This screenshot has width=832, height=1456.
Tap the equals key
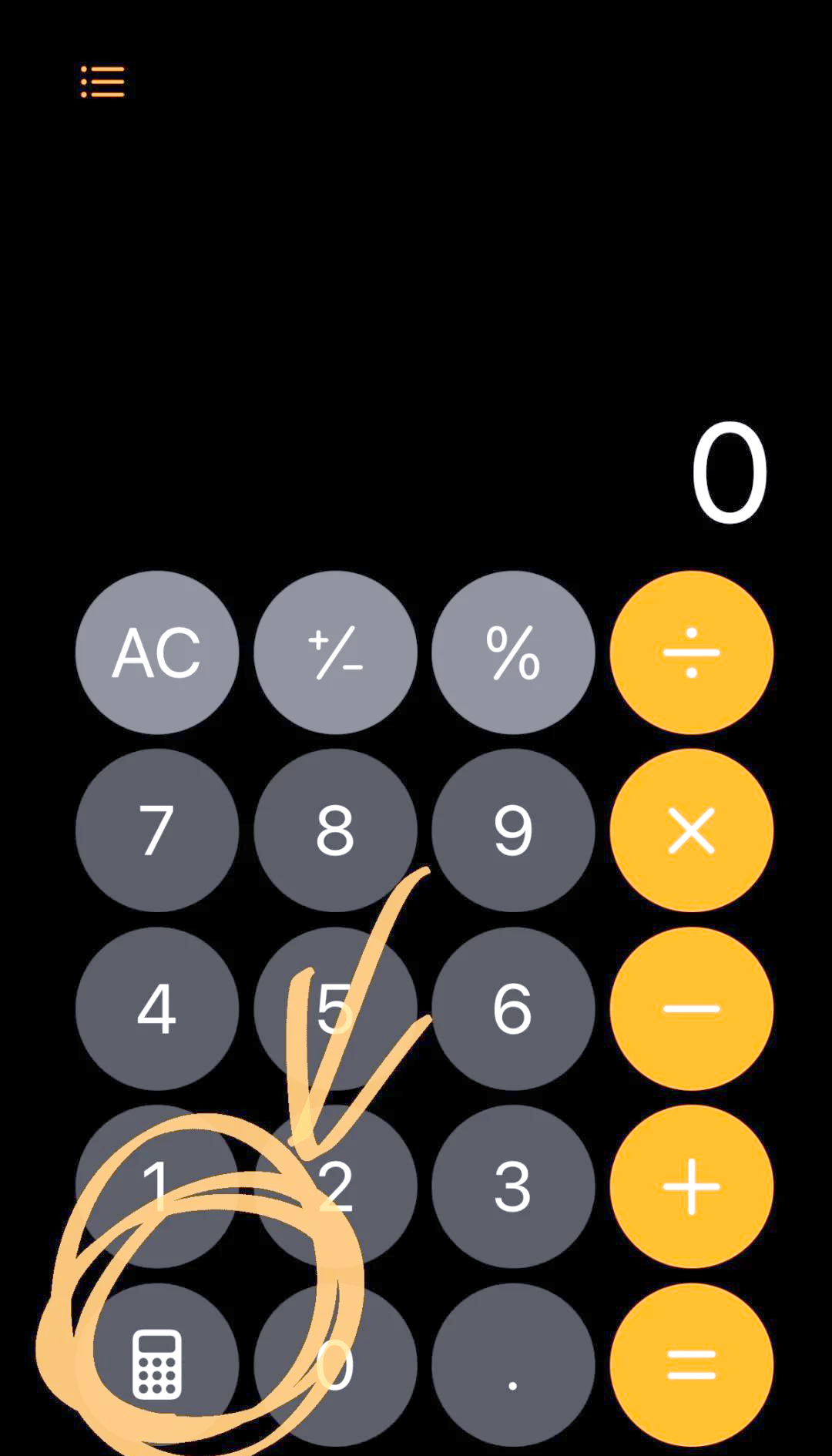(x=692, y=1364)
